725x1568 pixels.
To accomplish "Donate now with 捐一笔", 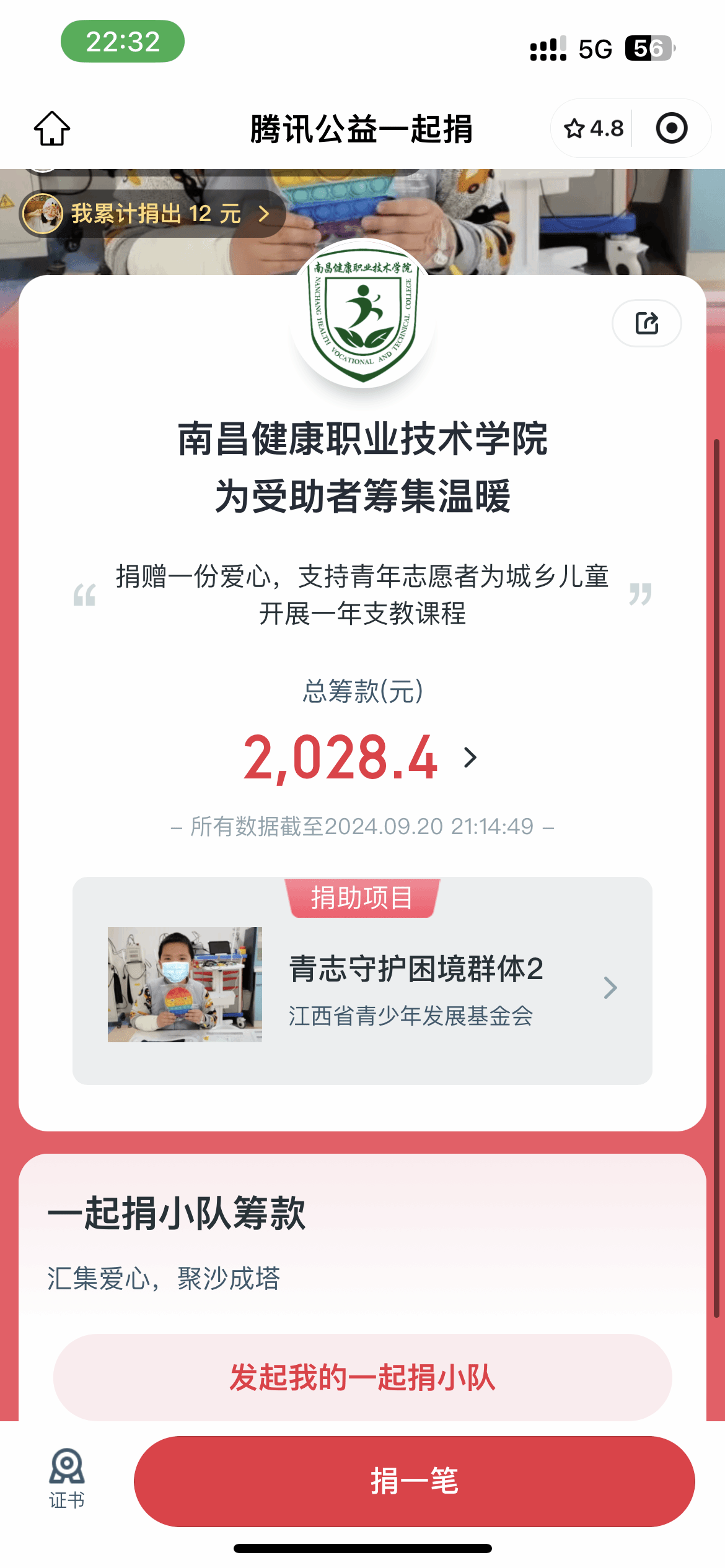I will [414, 1481].
